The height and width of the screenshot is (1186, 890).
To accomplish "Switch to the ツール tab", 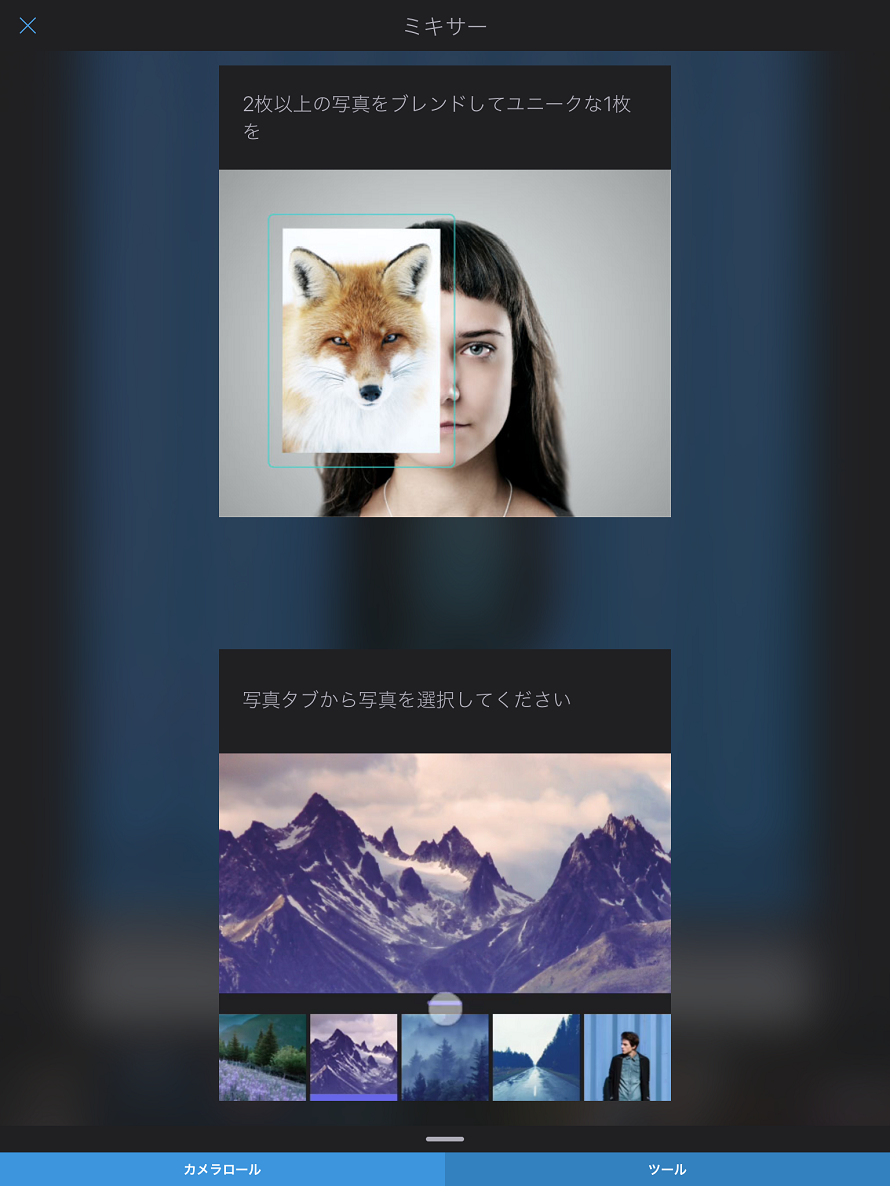I will coord(667,1169).
